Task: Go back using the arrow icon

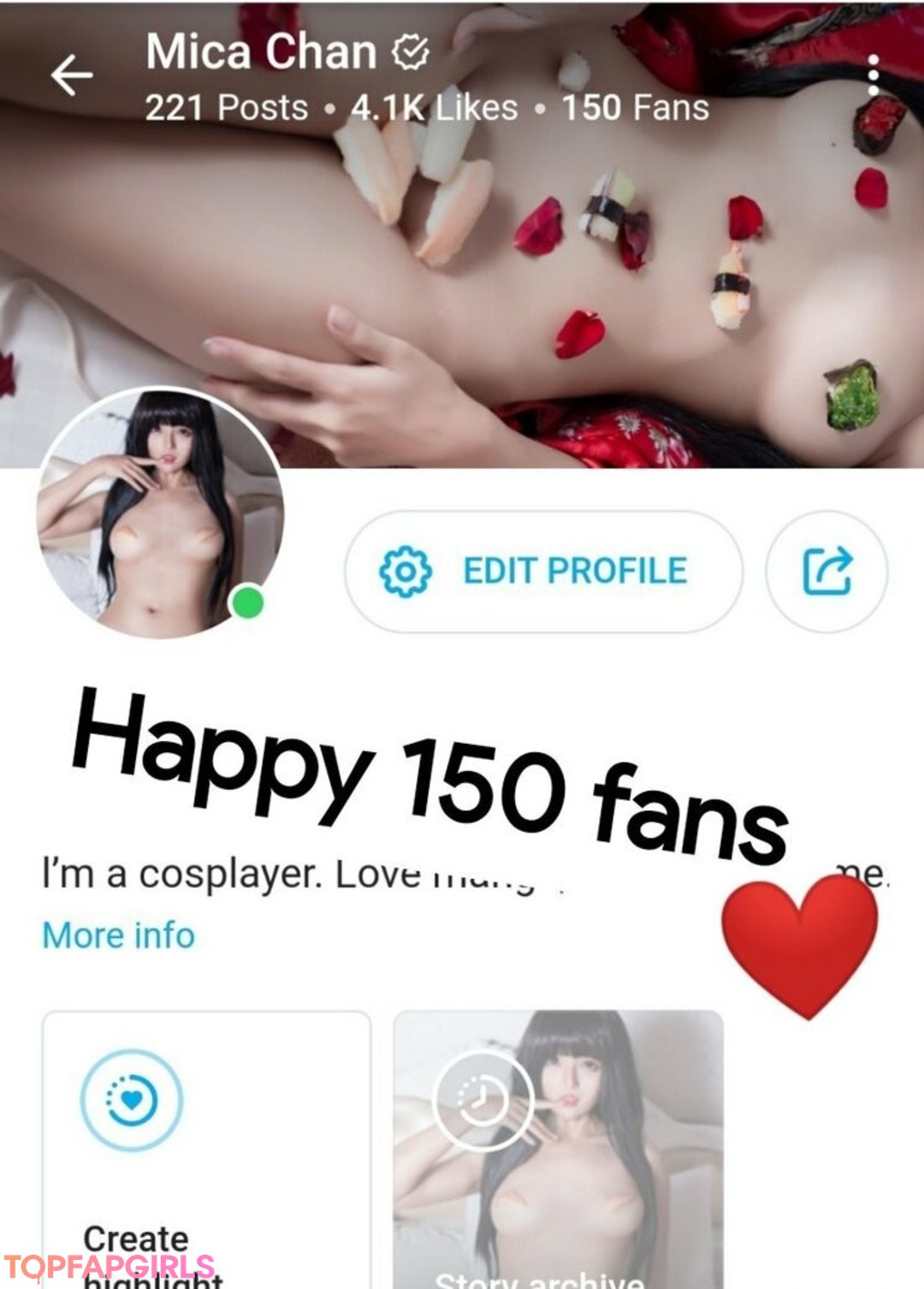Action: (72, 75)
